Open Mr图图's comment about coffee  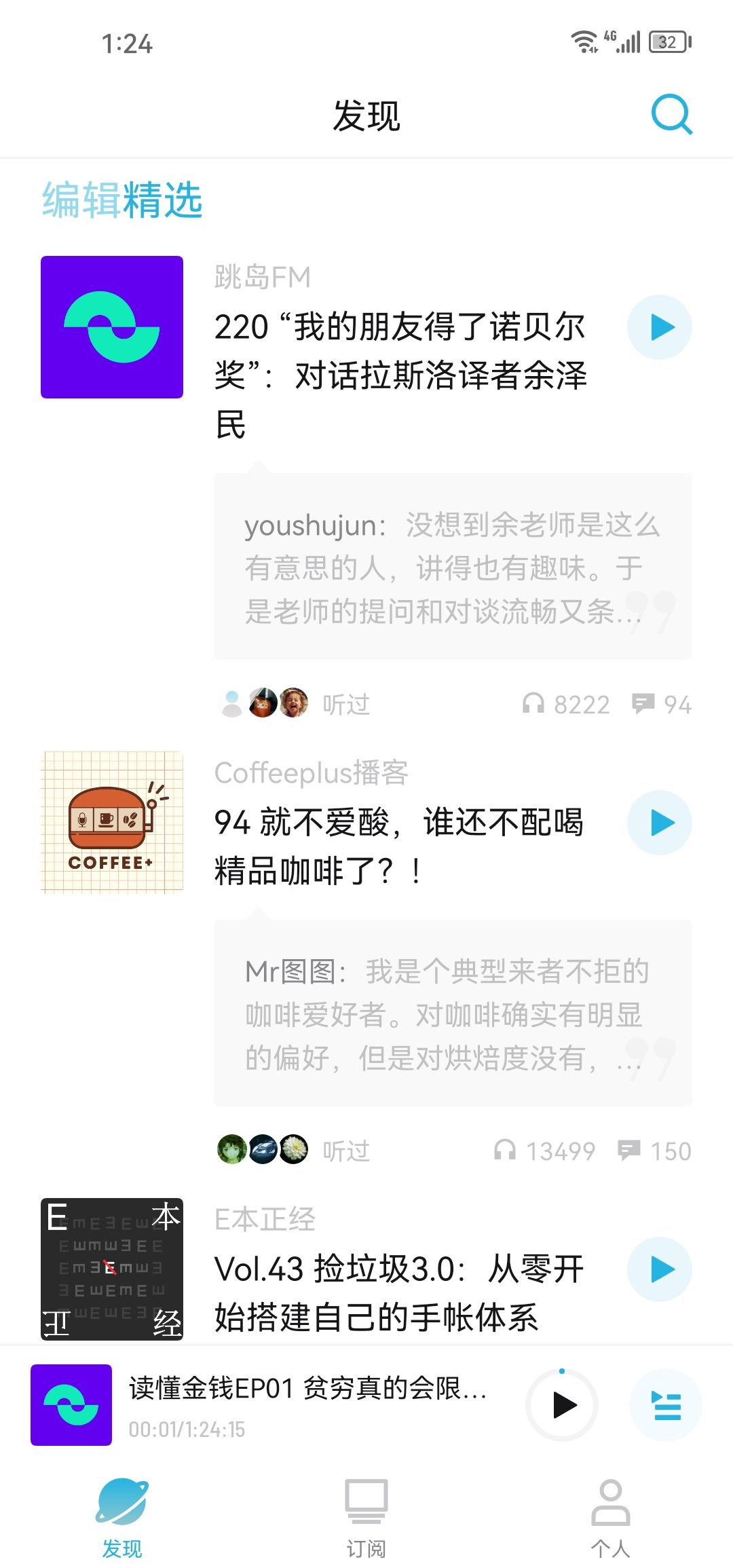tap(453, 1013)
